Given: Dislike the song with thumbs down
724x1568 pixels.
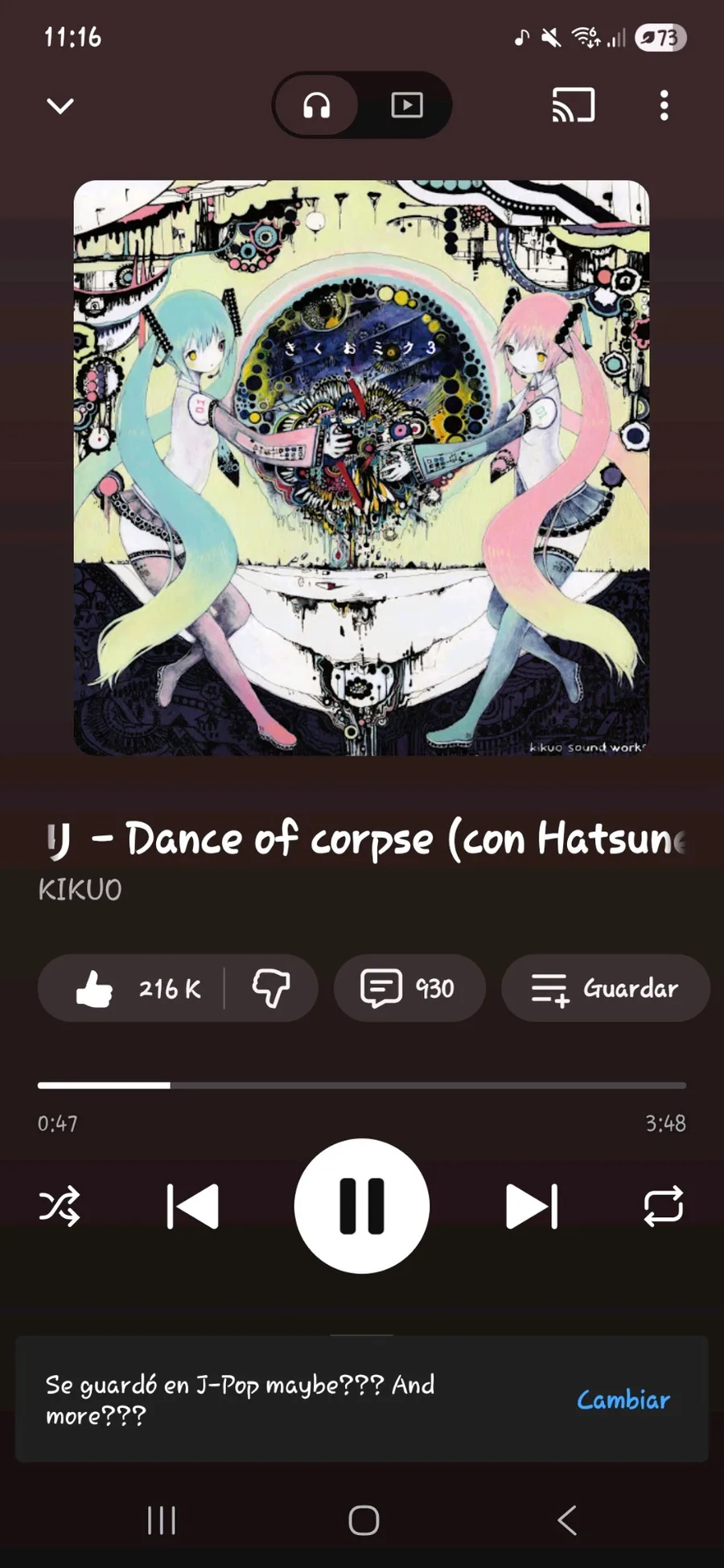Looking at the screenshot, I should 271,988.
